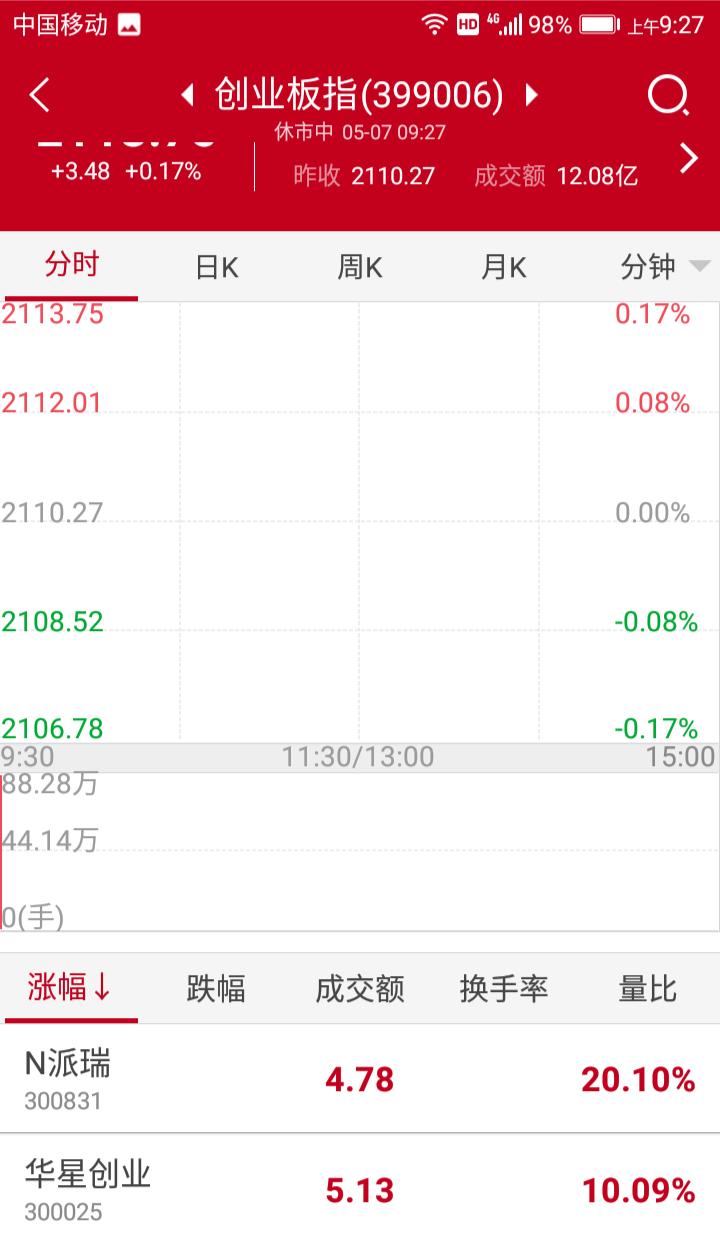720x1235 pixels.
Task: Switch to the 周K chart tab
Action: point(360,267)
